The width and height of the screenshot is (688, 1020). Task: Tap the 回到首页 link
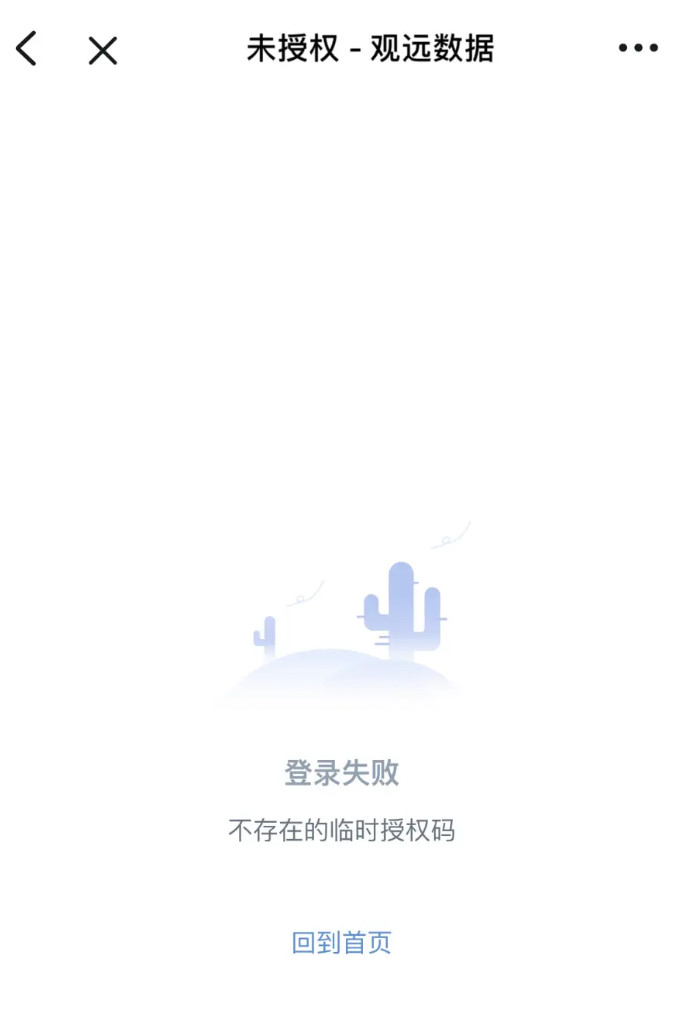tap(341, 942)
